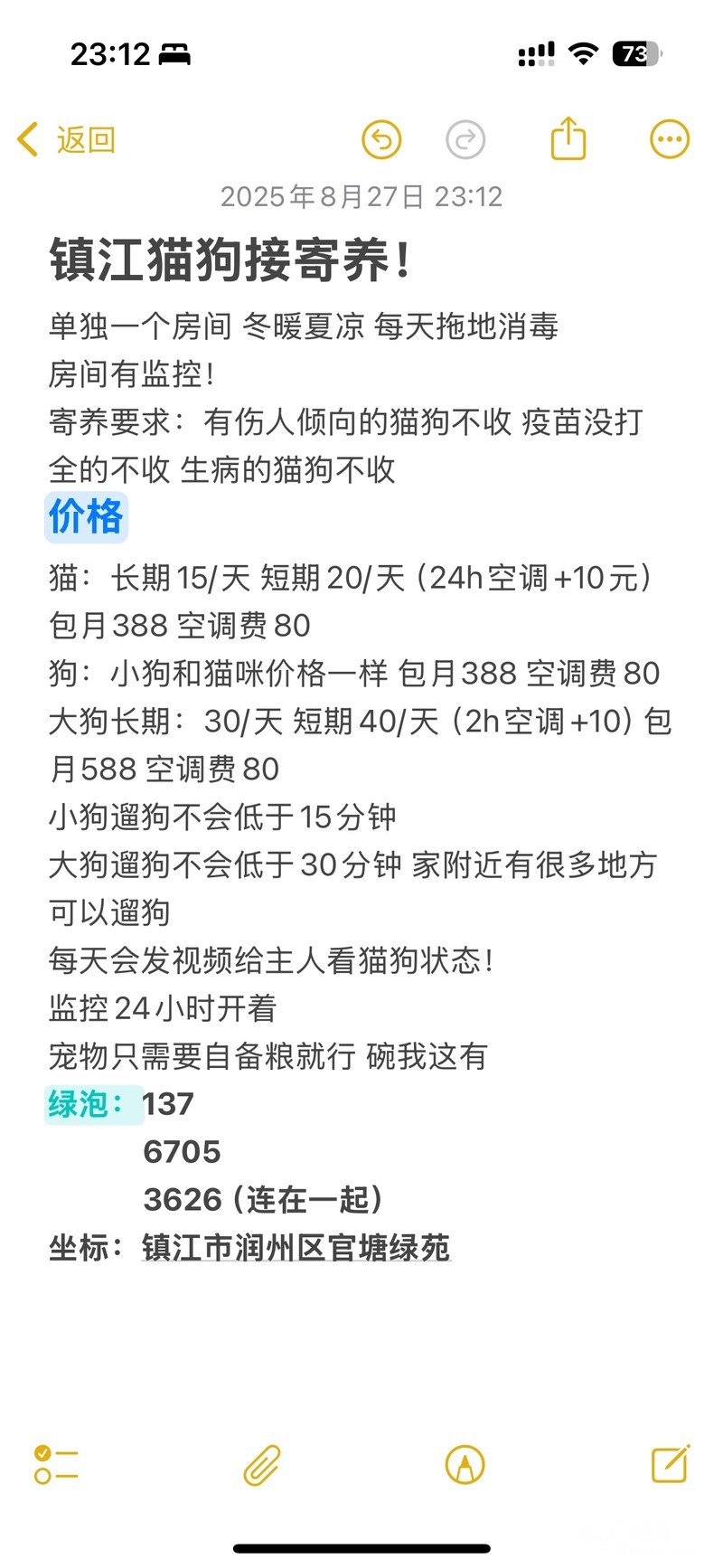This screenshot has width=723, height=1568.
Task: Compose a new note
Action: 671,1464
